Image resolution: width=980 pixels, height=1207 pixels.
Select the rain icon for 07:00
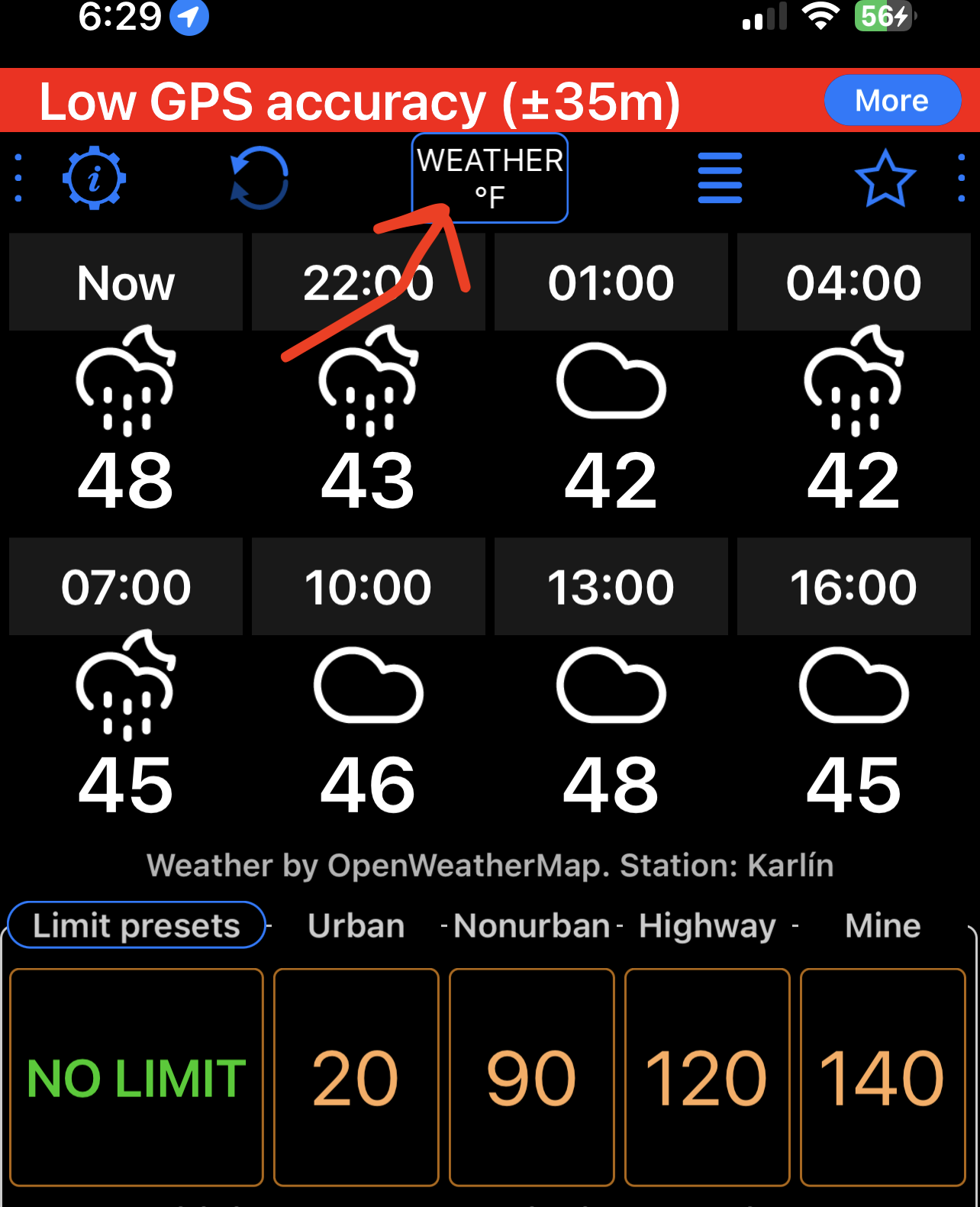coord(125,687)
